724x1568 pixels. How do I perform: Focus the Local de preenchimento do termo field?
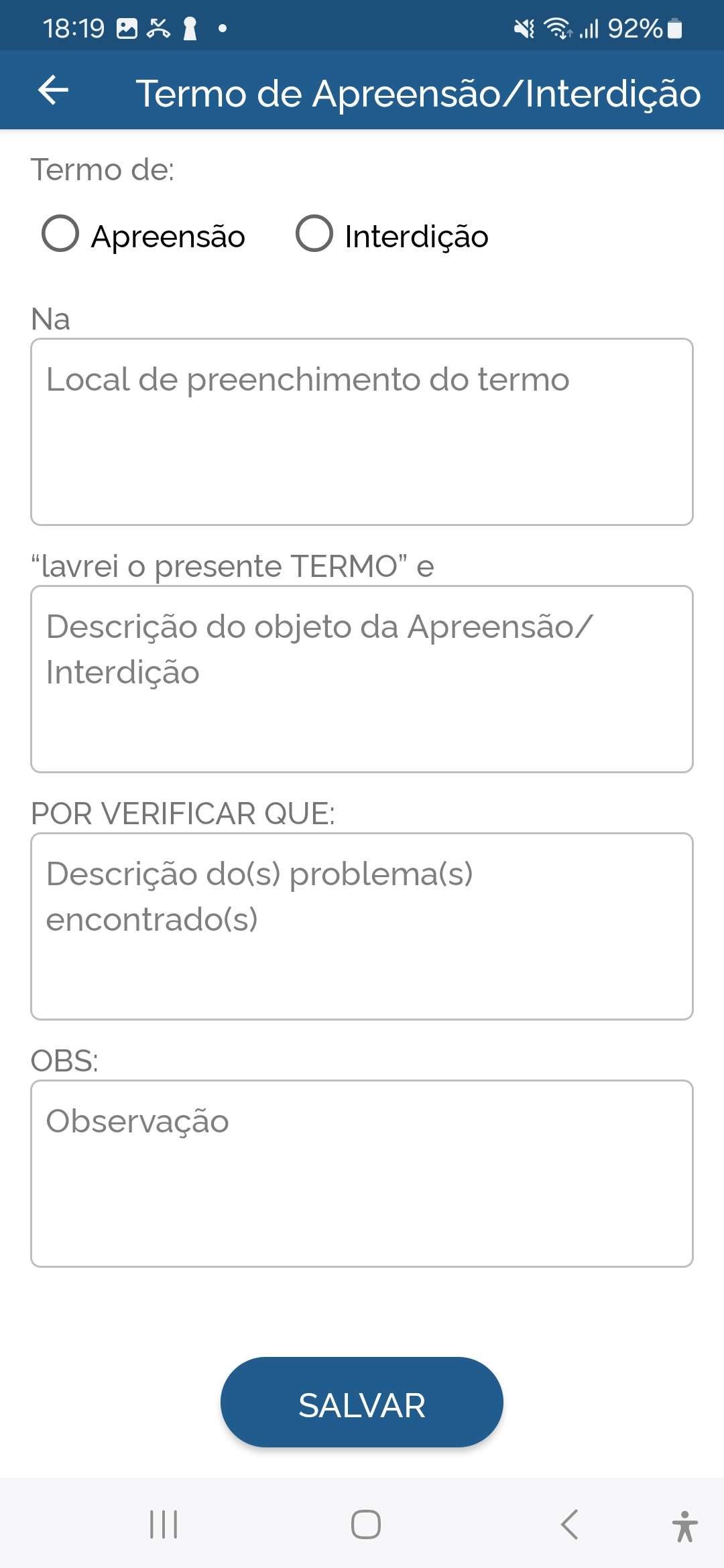(362, 432)
